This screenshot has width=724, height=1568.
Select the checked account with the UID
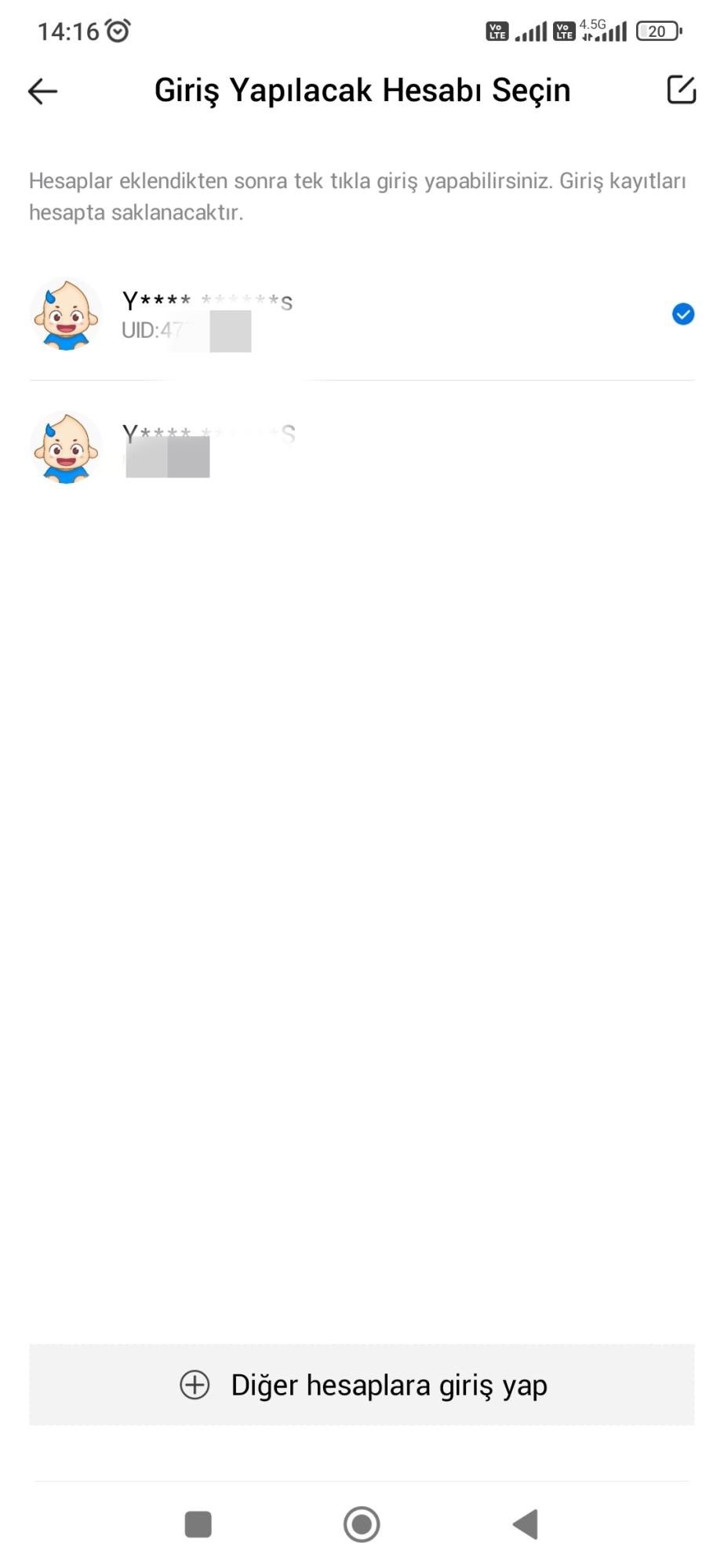(x=361, y=314)
